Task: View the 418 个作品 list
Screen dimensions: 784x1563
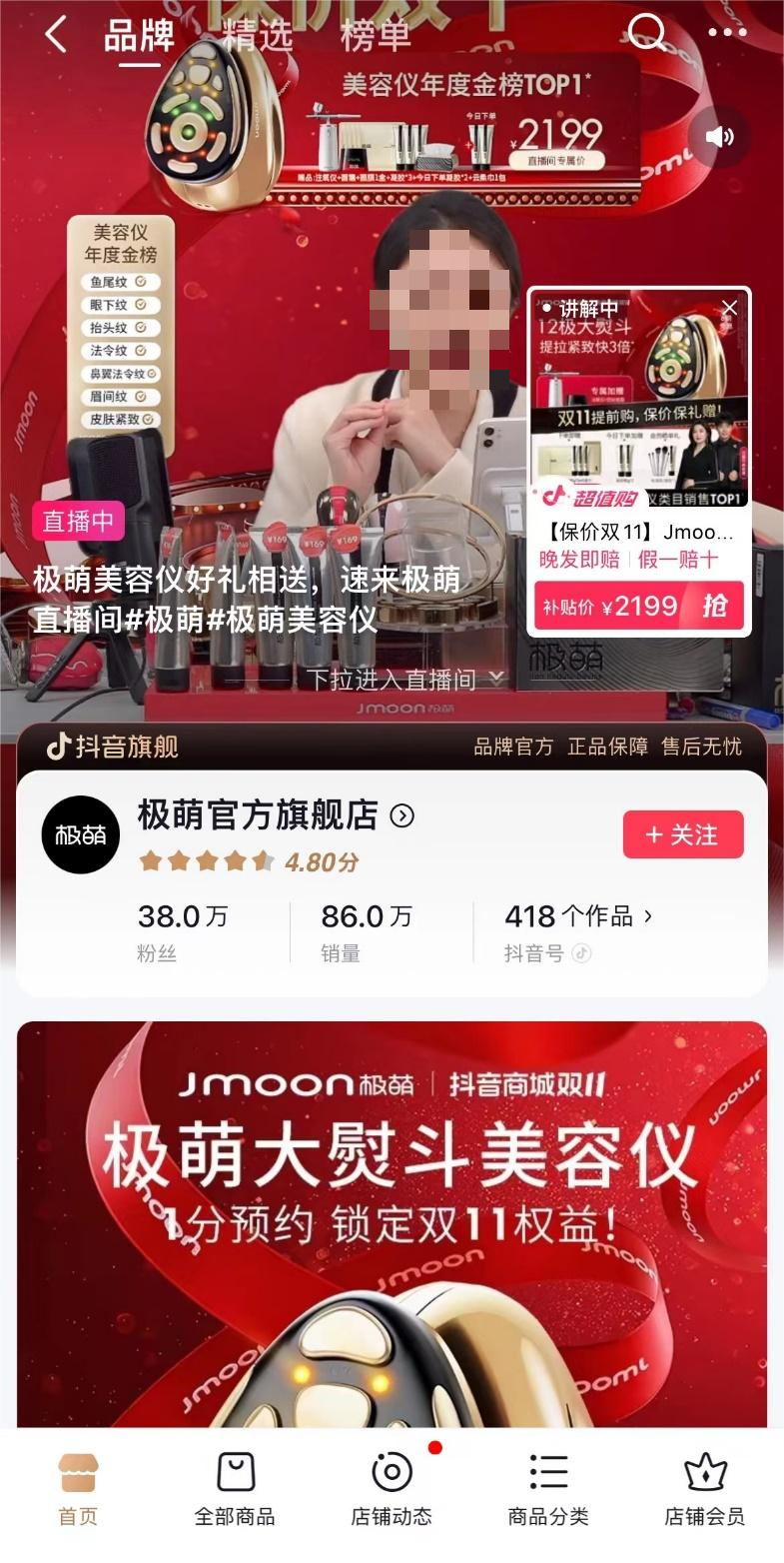Action: click(x=579, y=916)
